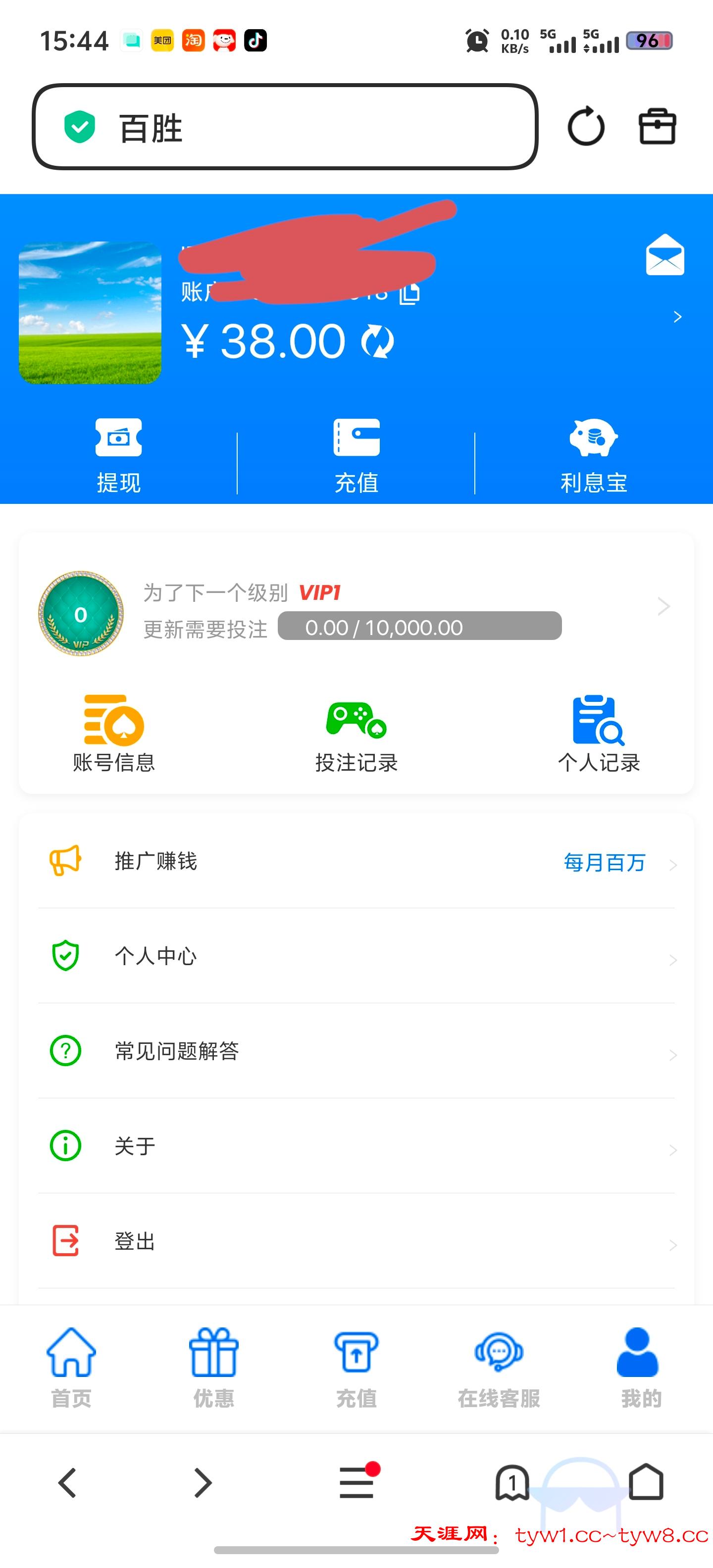Open the browser toolbox icon
This screenshot has height=1568, width=713.
pyautogui.click(x=657, y=127)
